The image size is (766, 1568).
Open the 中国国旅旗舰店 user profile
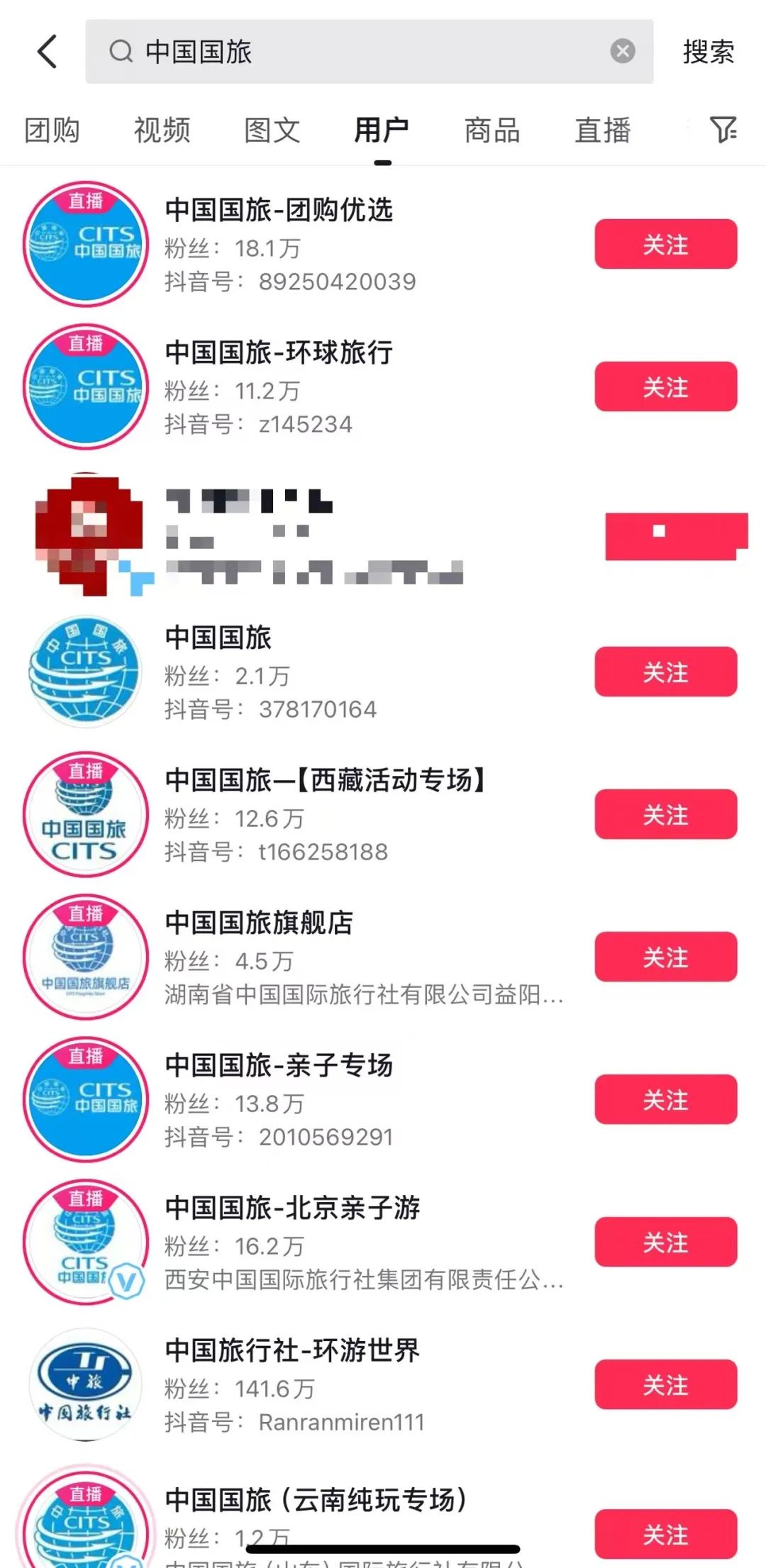[259, 923]
